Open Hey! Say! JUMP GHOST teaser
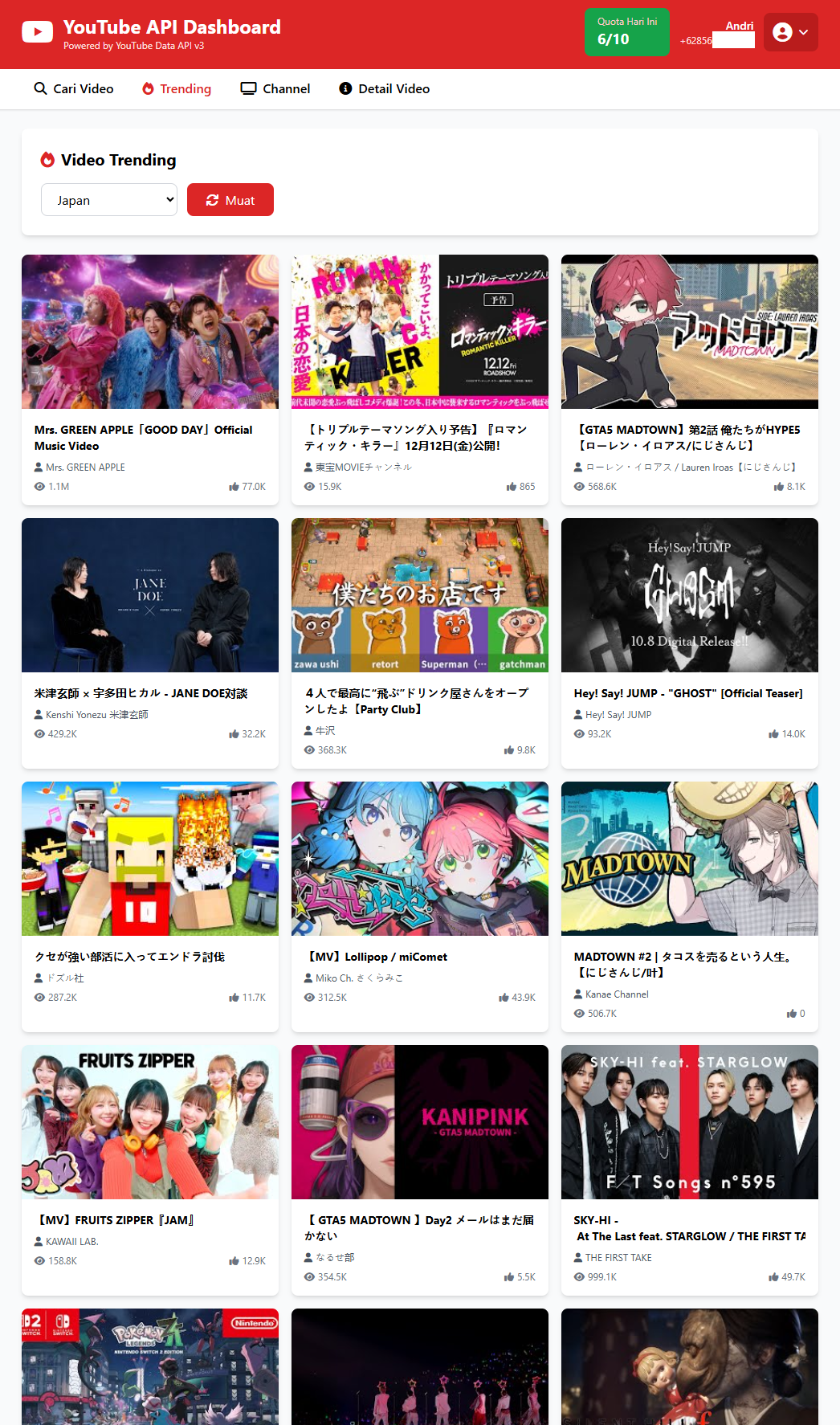840x1425 pixels. 690,595
